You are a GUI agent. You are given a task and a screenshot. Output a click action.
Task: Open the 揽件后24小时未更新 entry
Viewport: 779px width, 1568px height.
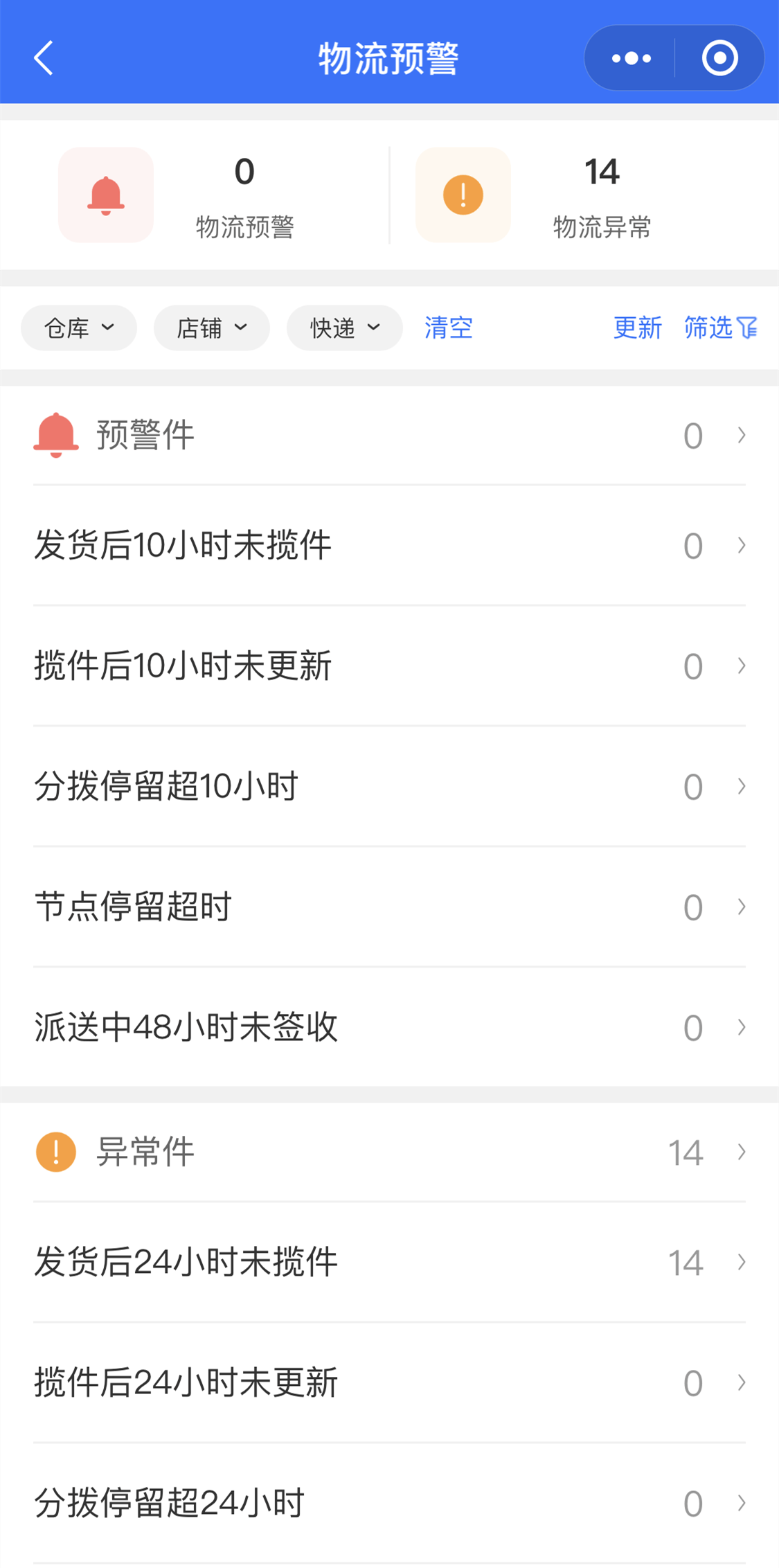388,1382
